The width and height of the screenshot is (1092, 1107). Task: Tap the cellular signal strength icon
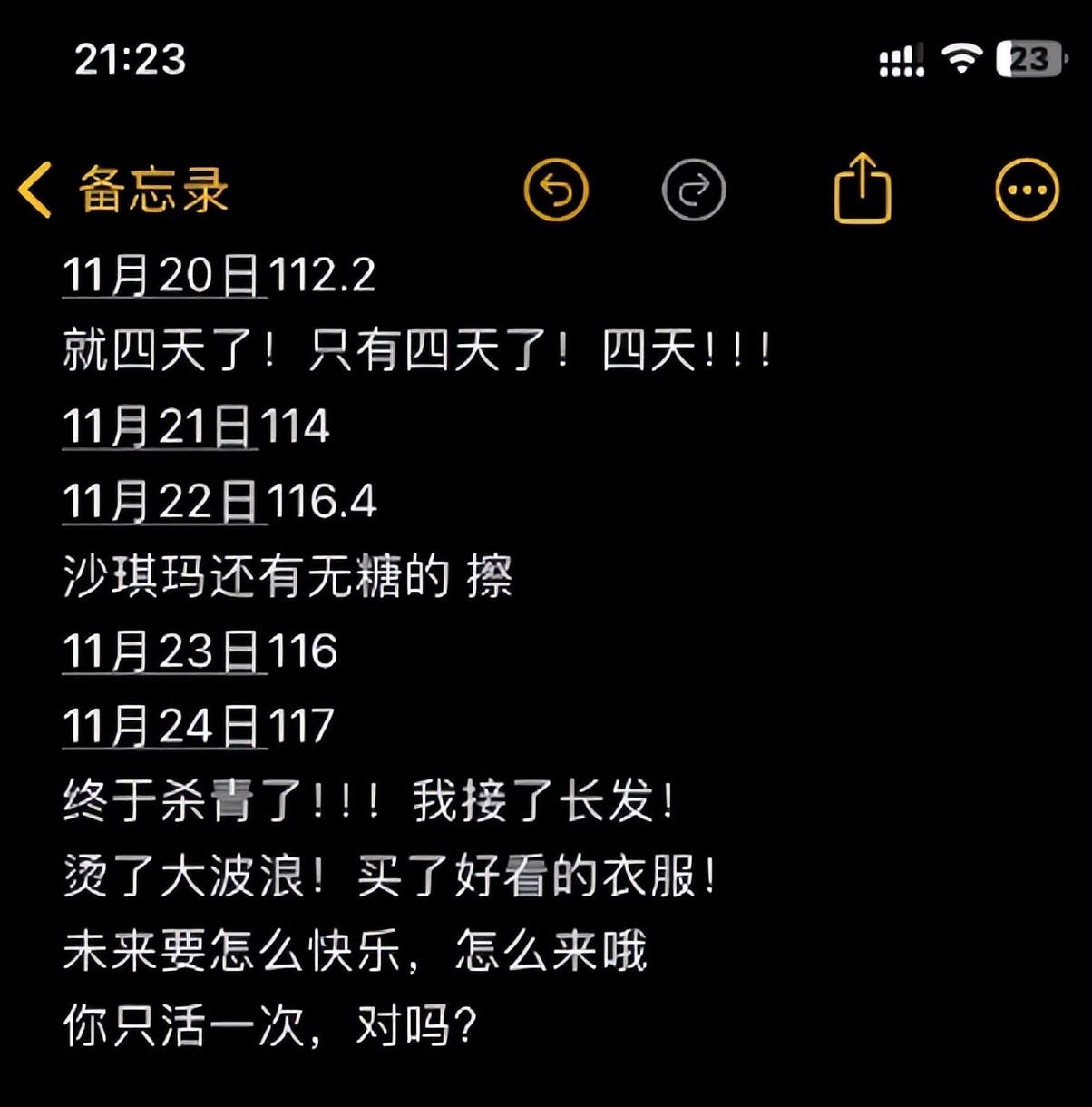900,56
